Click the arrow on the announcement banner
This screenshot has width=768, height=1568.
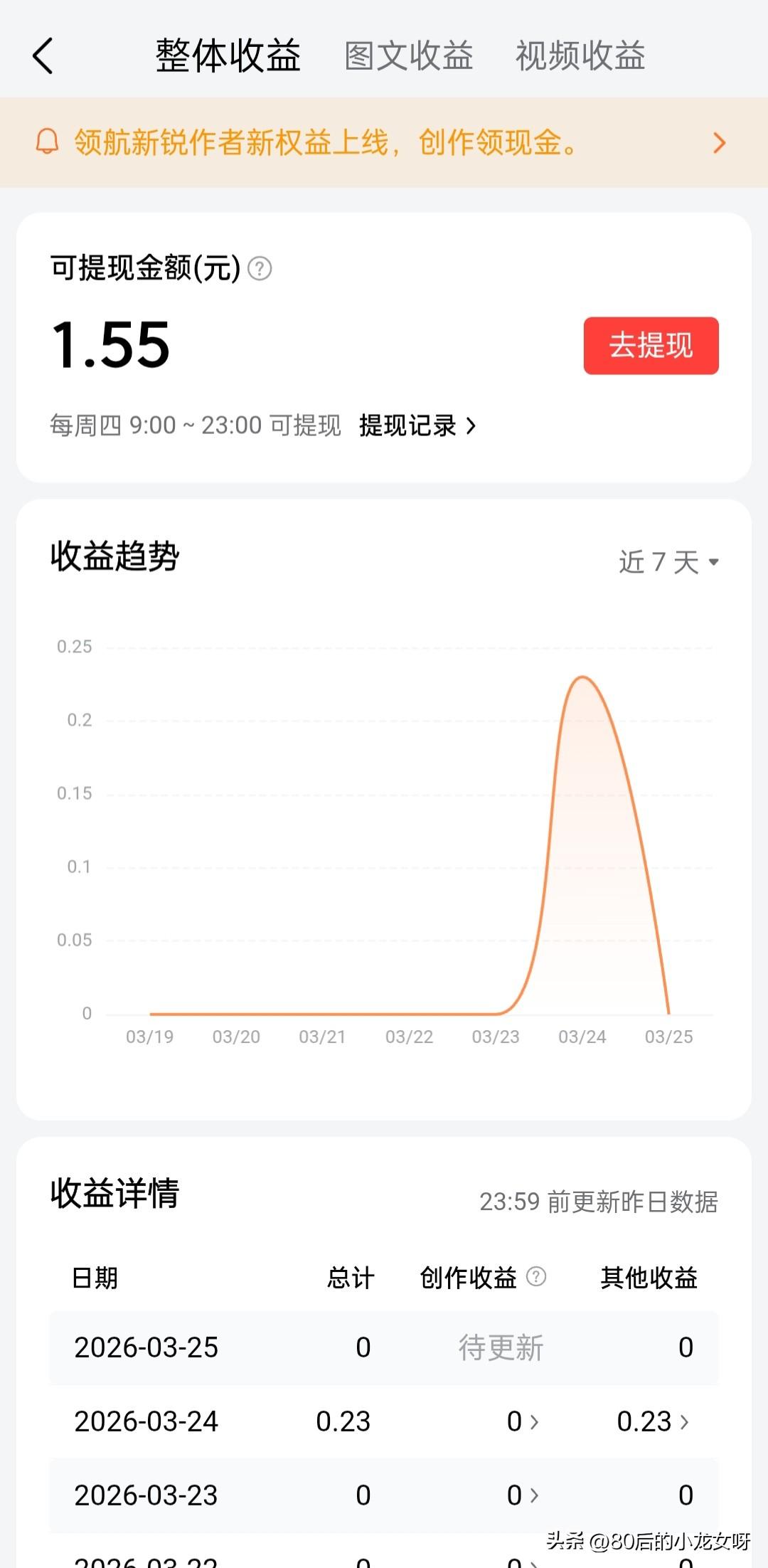point(720,144)
